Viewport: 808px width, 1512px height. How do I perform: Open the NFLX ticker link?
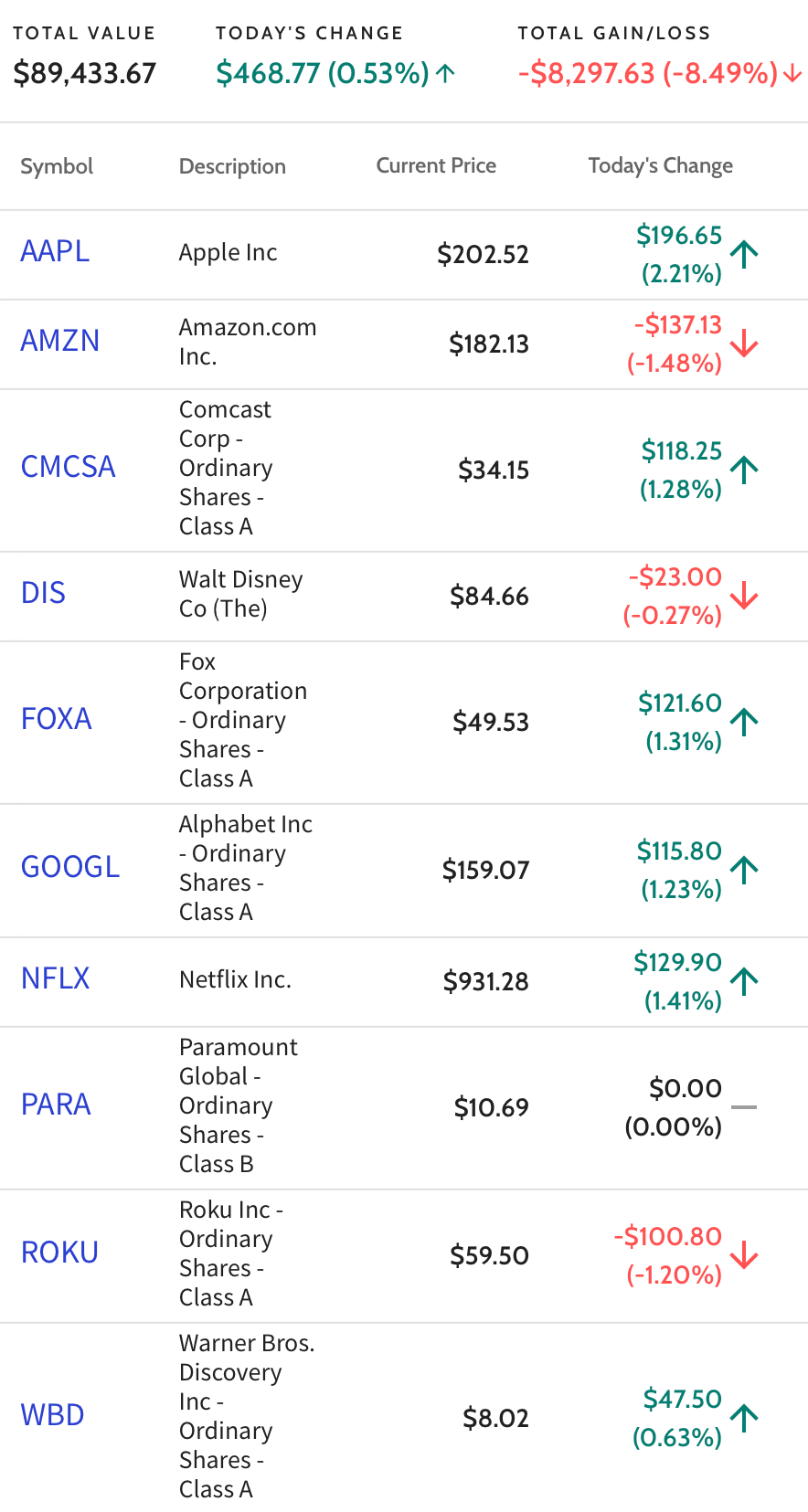point(55,978)
